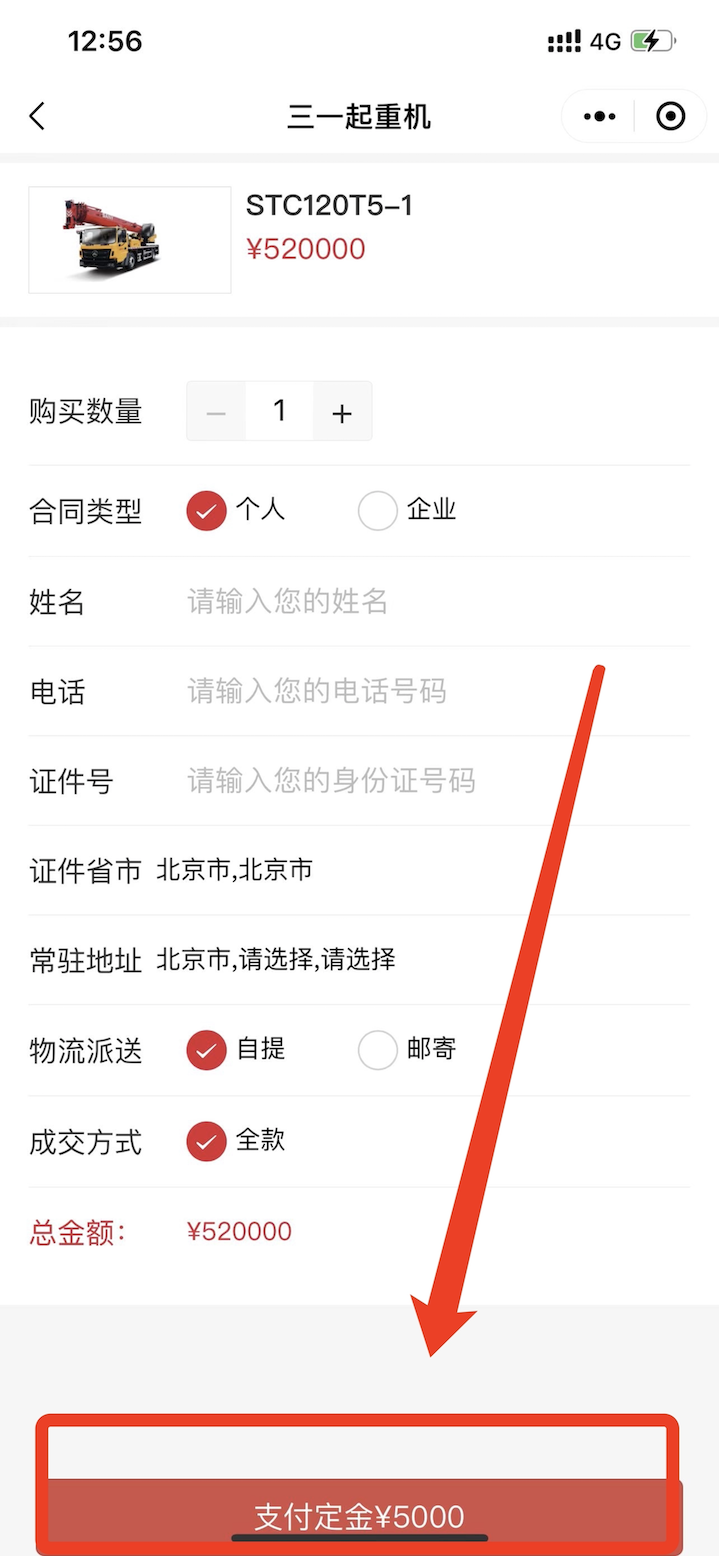
Task: Select 全款 full payment method
Action: [207, 1141]
